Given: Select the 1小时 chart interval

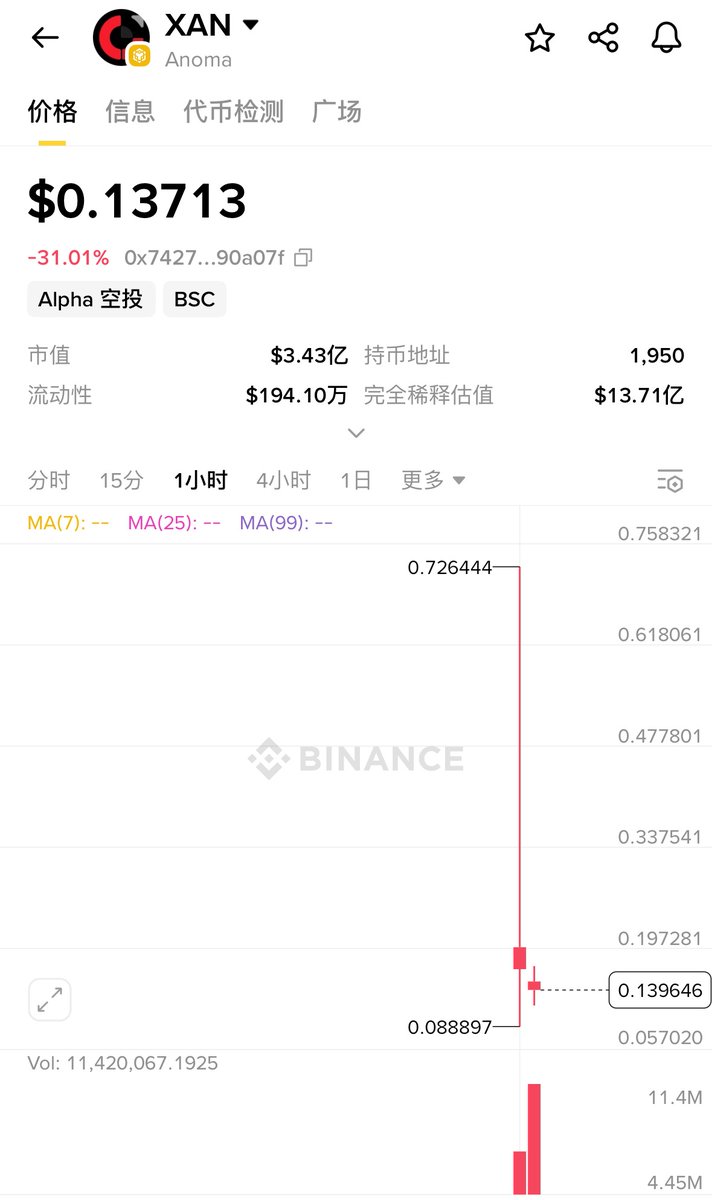Looking at the screenshot, I should [200, 480].
